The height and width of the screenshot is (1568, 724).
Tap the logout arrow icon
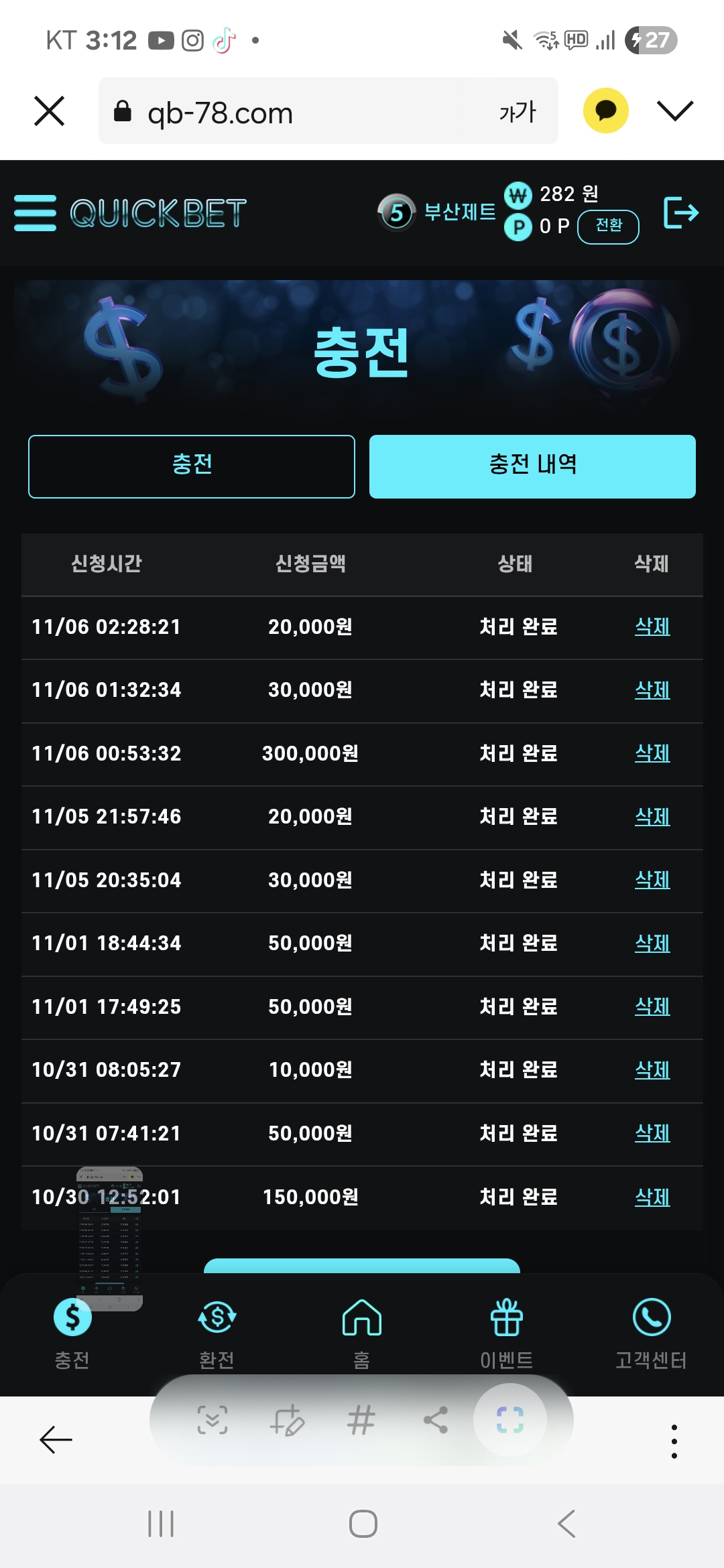click(x=682, y=213)
